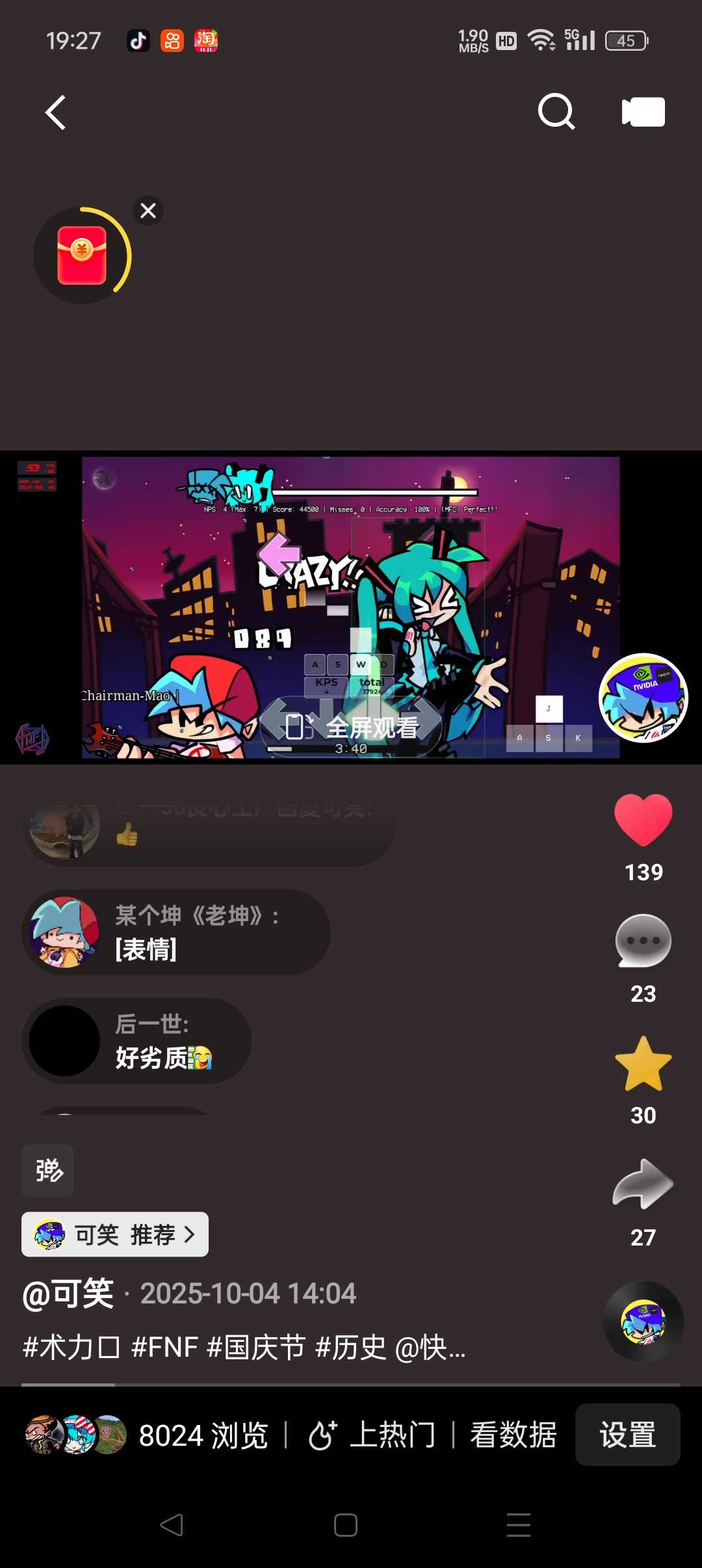Toggle the 弹 danmaku button
Image resolution: width=702 pixels, height=1568 pixels.
click(48, 1170)
